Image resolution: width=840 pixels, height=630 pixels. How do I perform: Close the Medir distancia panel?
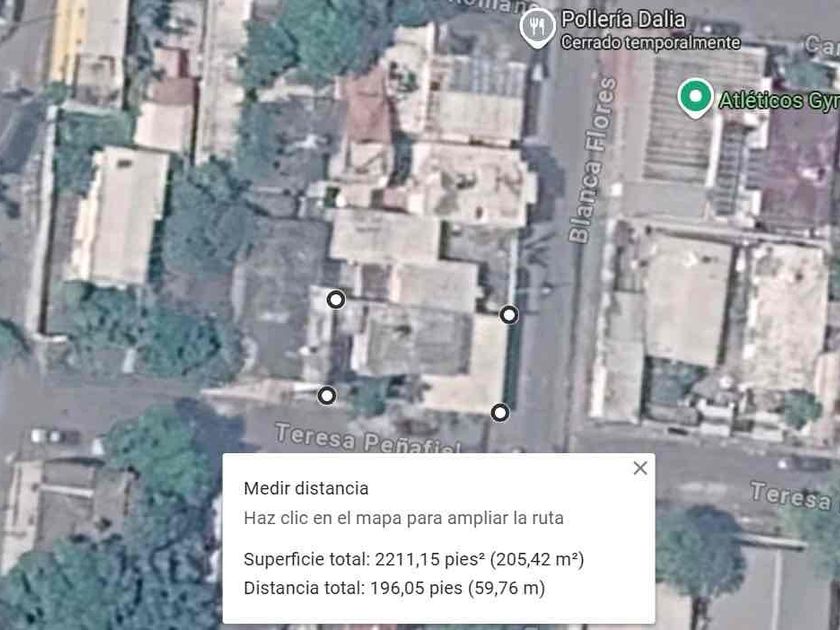(640, 468)
